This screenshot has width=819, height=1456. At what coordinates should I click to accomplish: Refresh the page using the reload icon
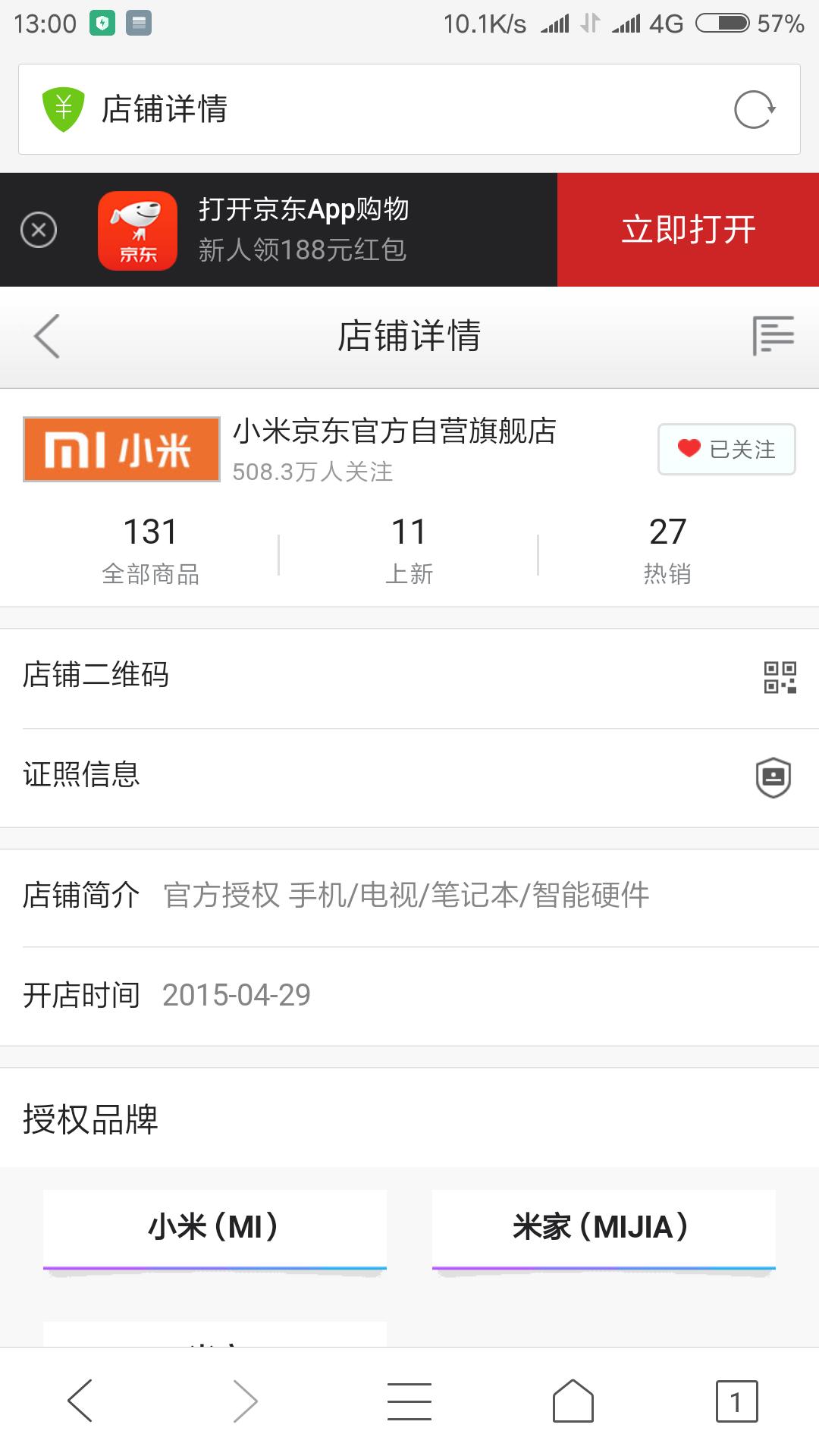point(753,108)
